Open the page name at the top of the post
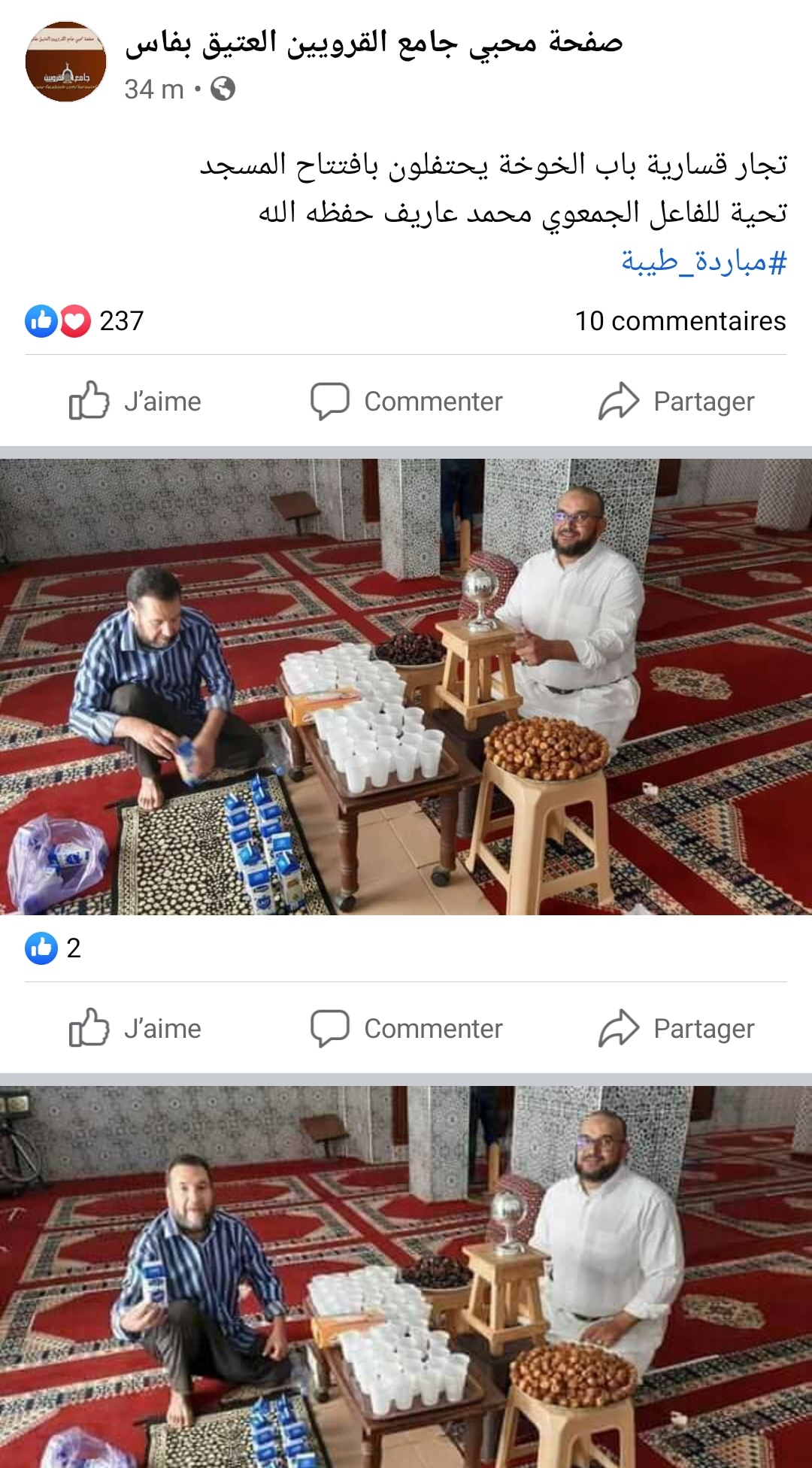 [374, 42]
